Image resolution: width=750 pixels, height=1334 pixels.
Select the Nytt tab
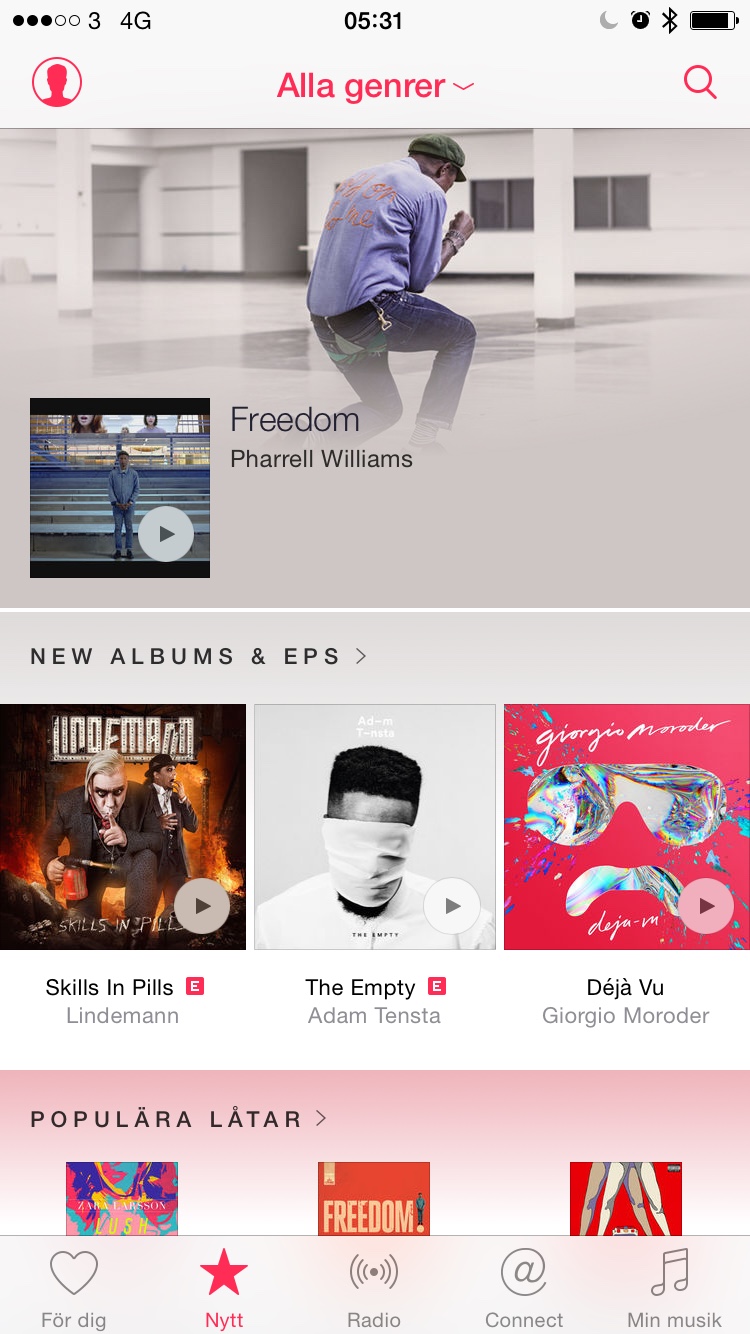click(224, 1290)
